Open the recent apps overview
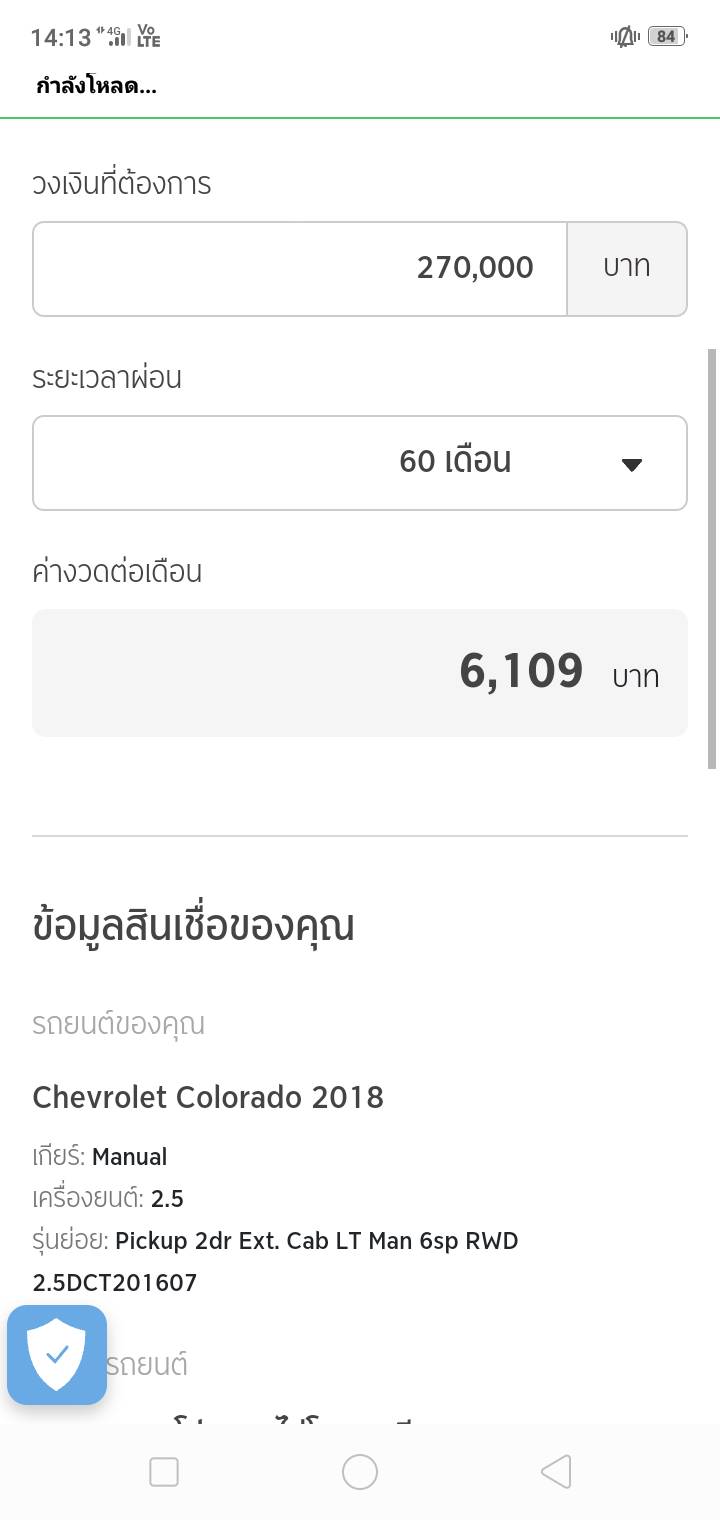This screenshot has width=720, height=1520. point(163,1472)
